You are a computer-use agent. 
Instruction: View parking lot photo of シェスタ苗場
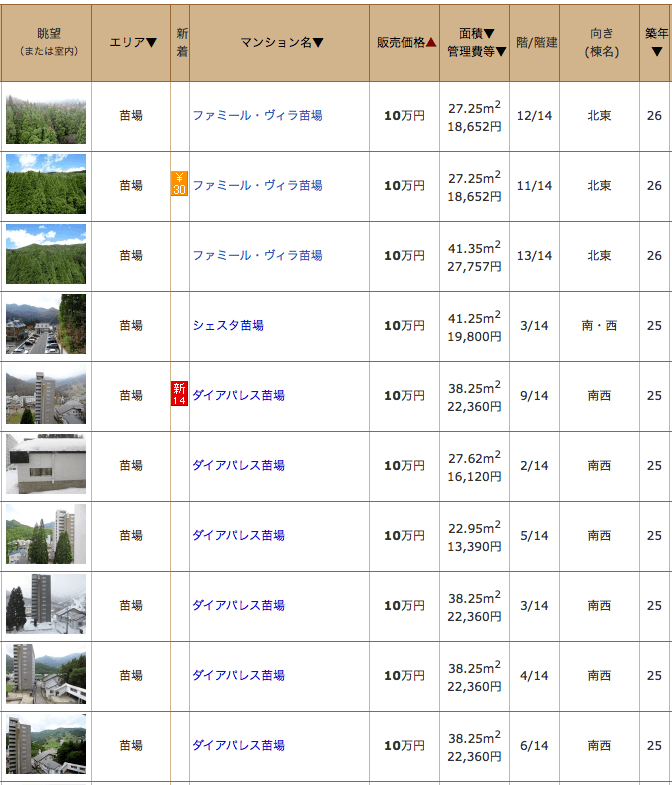pyautogui.click(x=46, y=324)
